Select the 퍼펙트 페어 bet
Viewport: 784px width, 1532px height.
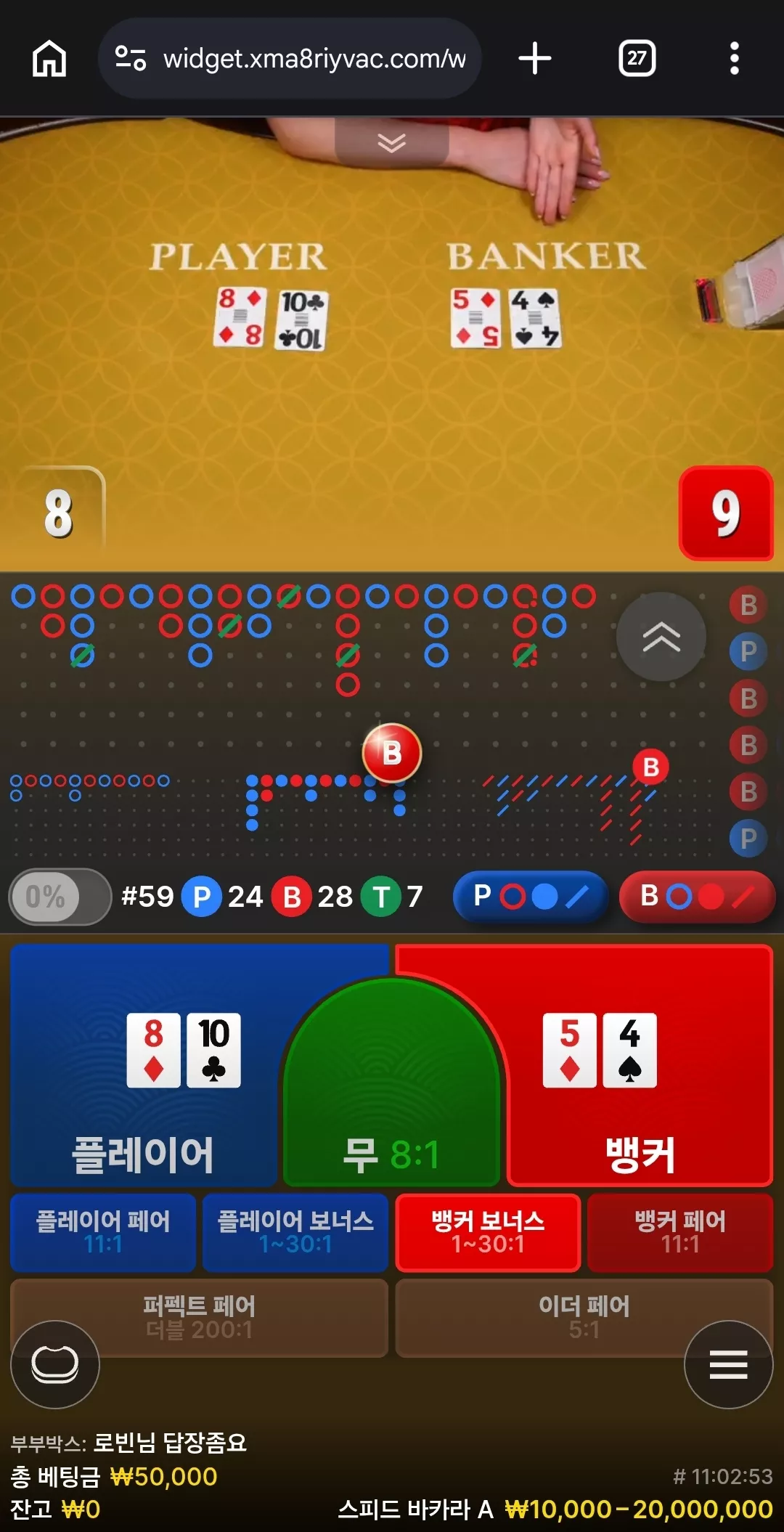coord(200,1318)
